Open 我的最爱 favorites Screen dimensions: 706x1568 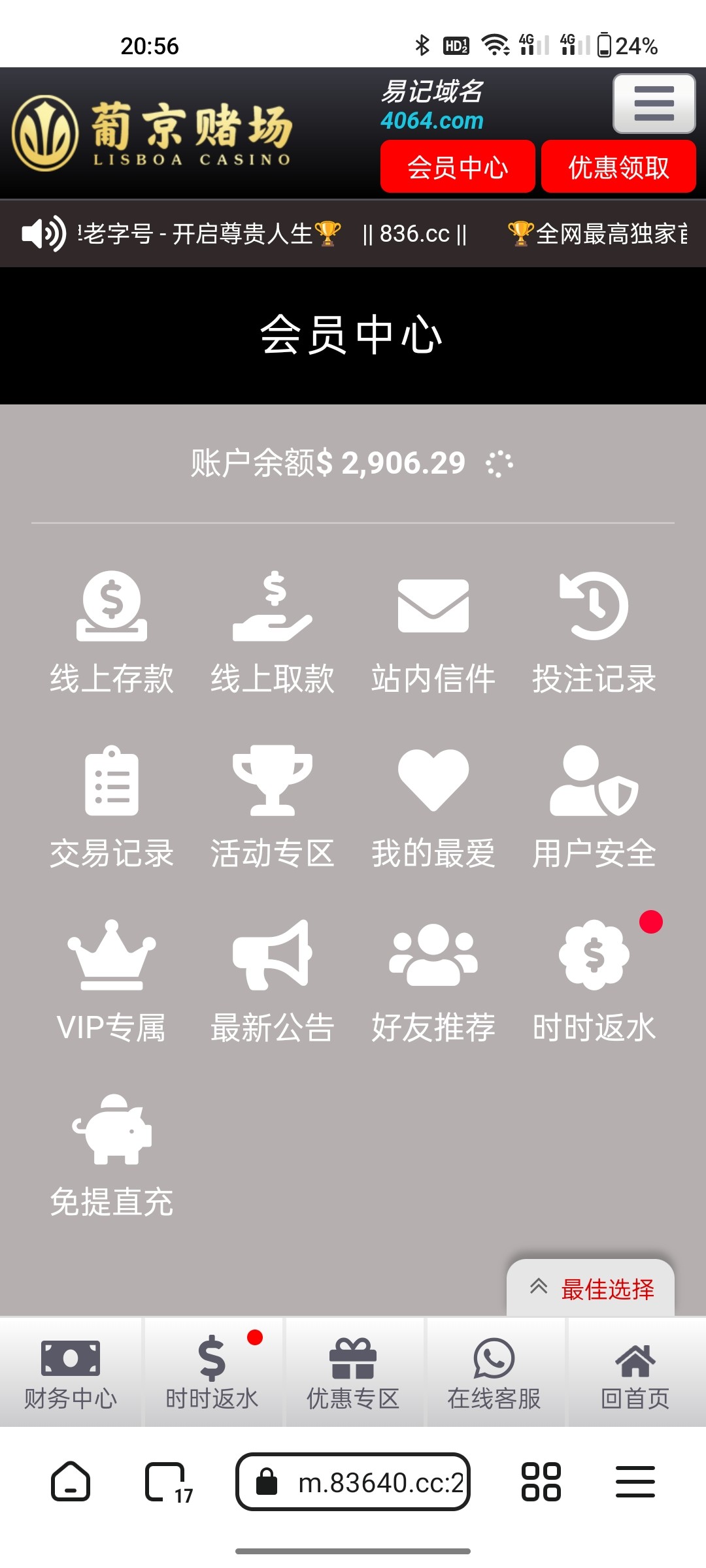(433, 807)
